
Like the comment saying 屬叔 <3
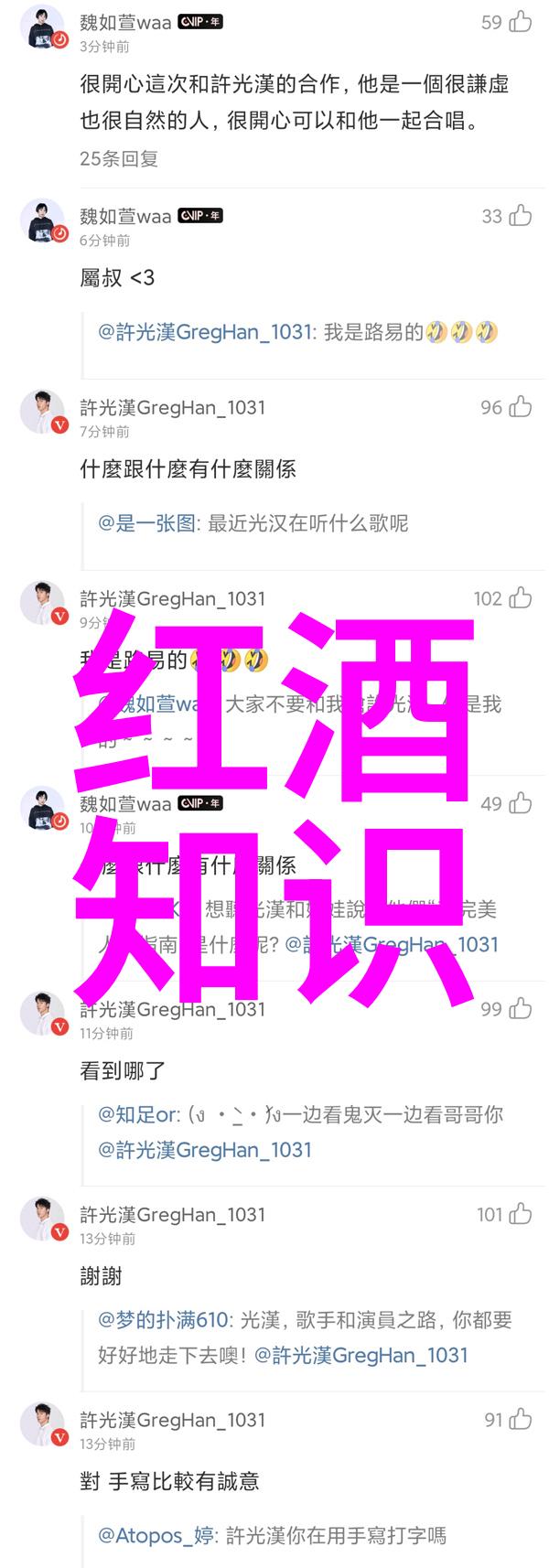click(x=520, y=216)
